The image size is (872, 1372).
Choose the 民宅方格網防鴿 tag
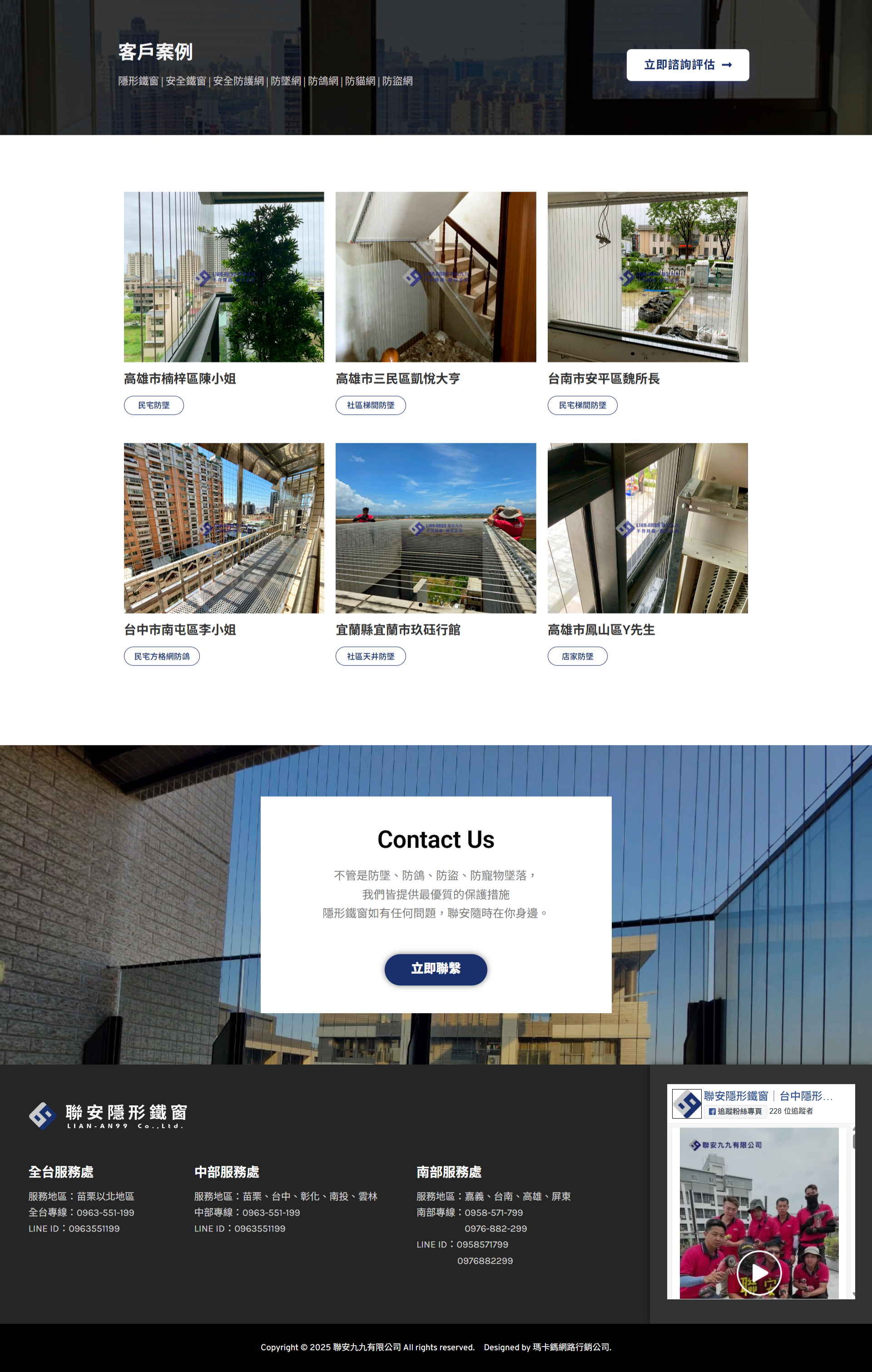(x=162, y=656)
